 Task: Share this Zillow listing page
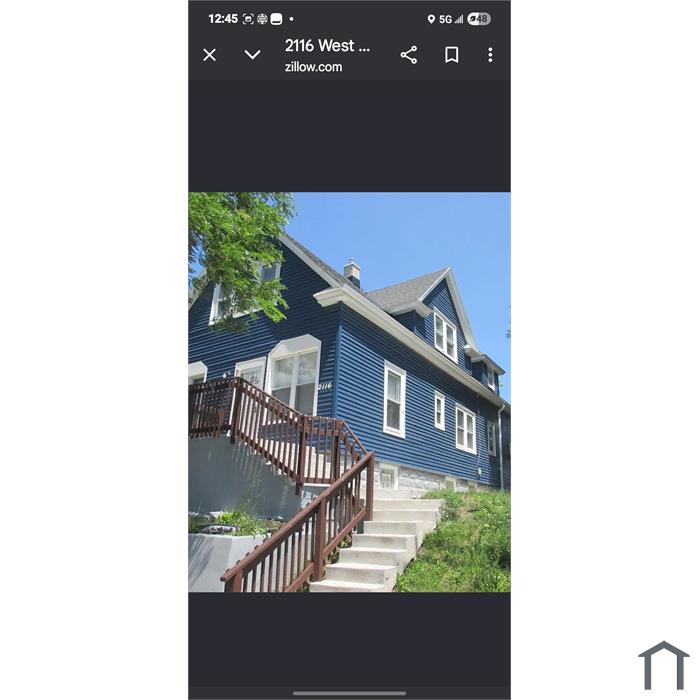(409, 55)
